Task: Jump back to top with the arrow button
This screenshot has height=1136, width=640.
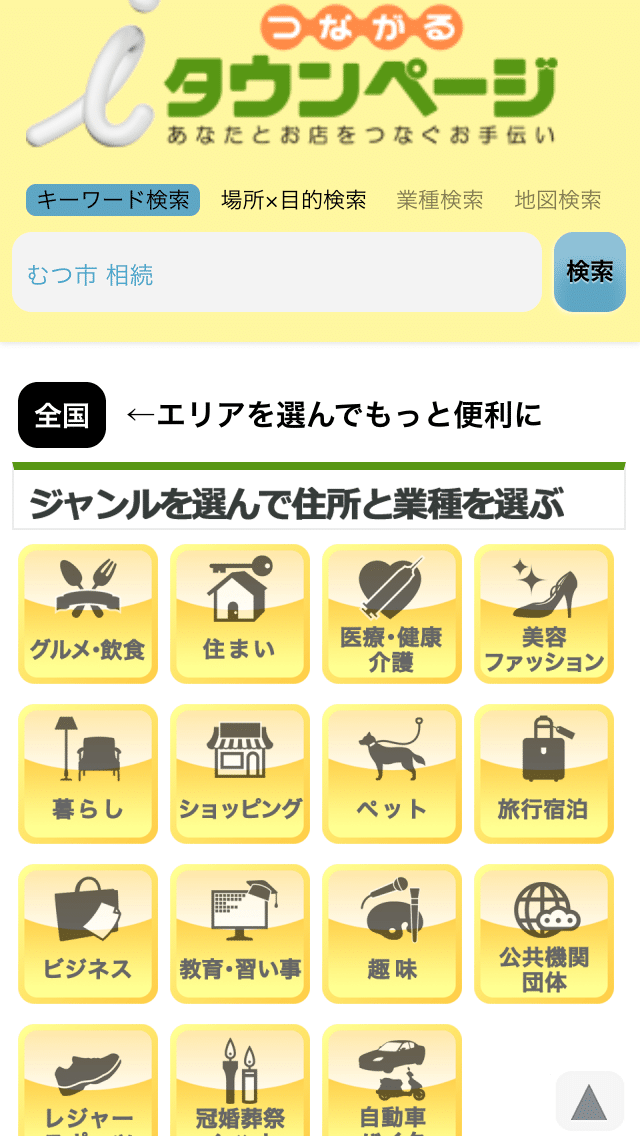Action: pyautogui.click(x=590, y=1101)
